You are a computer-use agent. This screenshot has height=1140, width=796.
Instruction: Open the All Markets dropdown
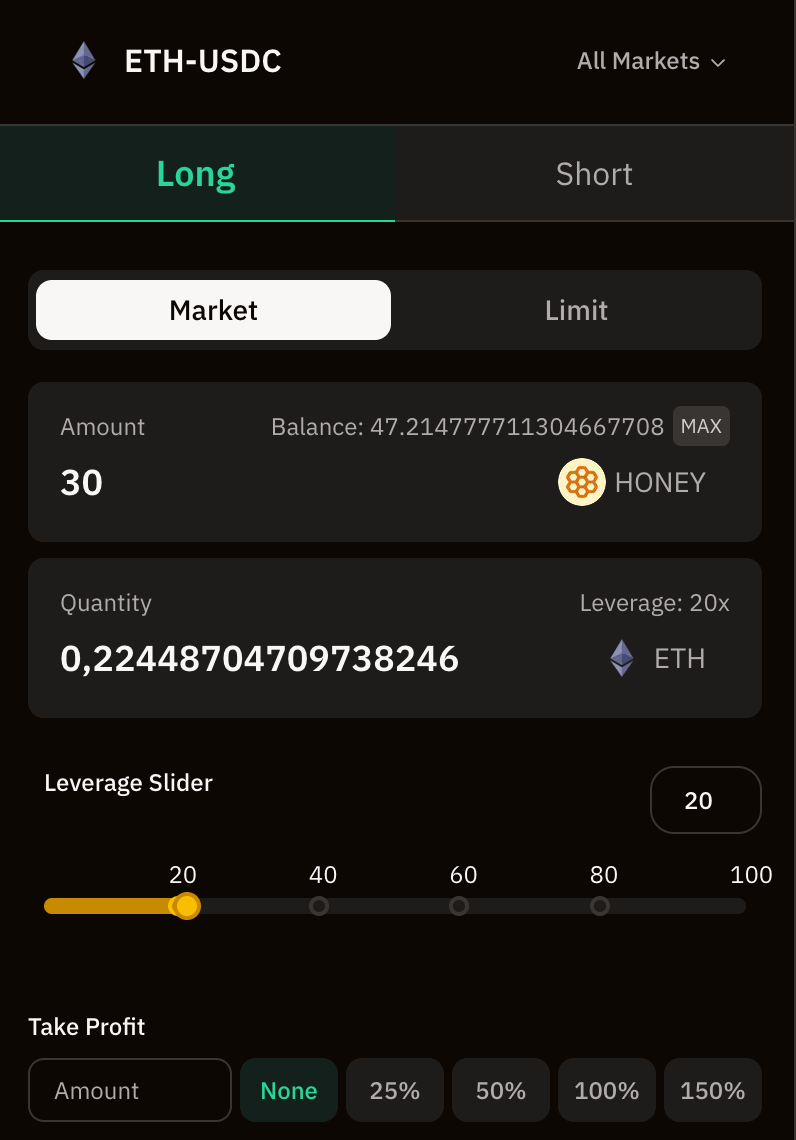pos(637,61)
